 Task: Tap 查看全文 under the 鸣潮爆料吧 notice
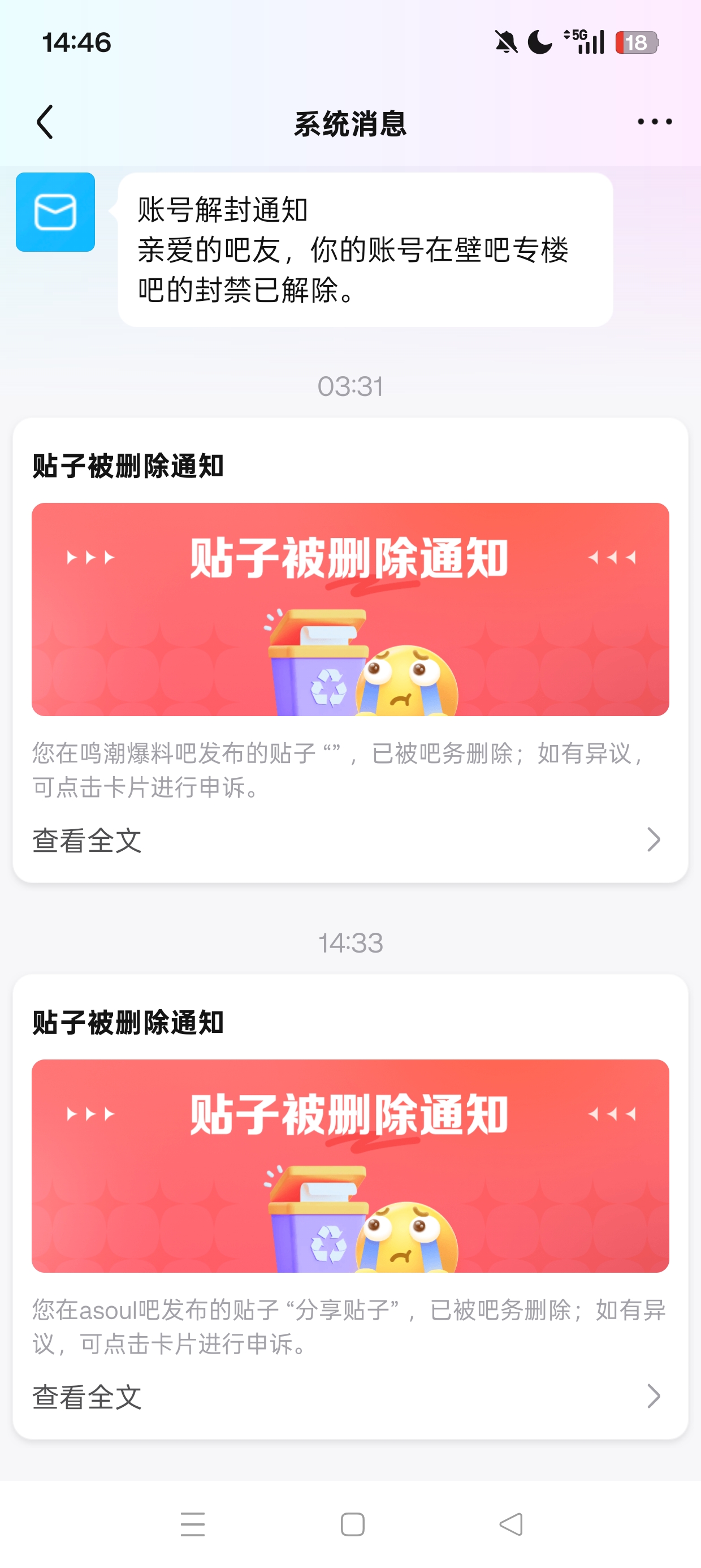86,840
